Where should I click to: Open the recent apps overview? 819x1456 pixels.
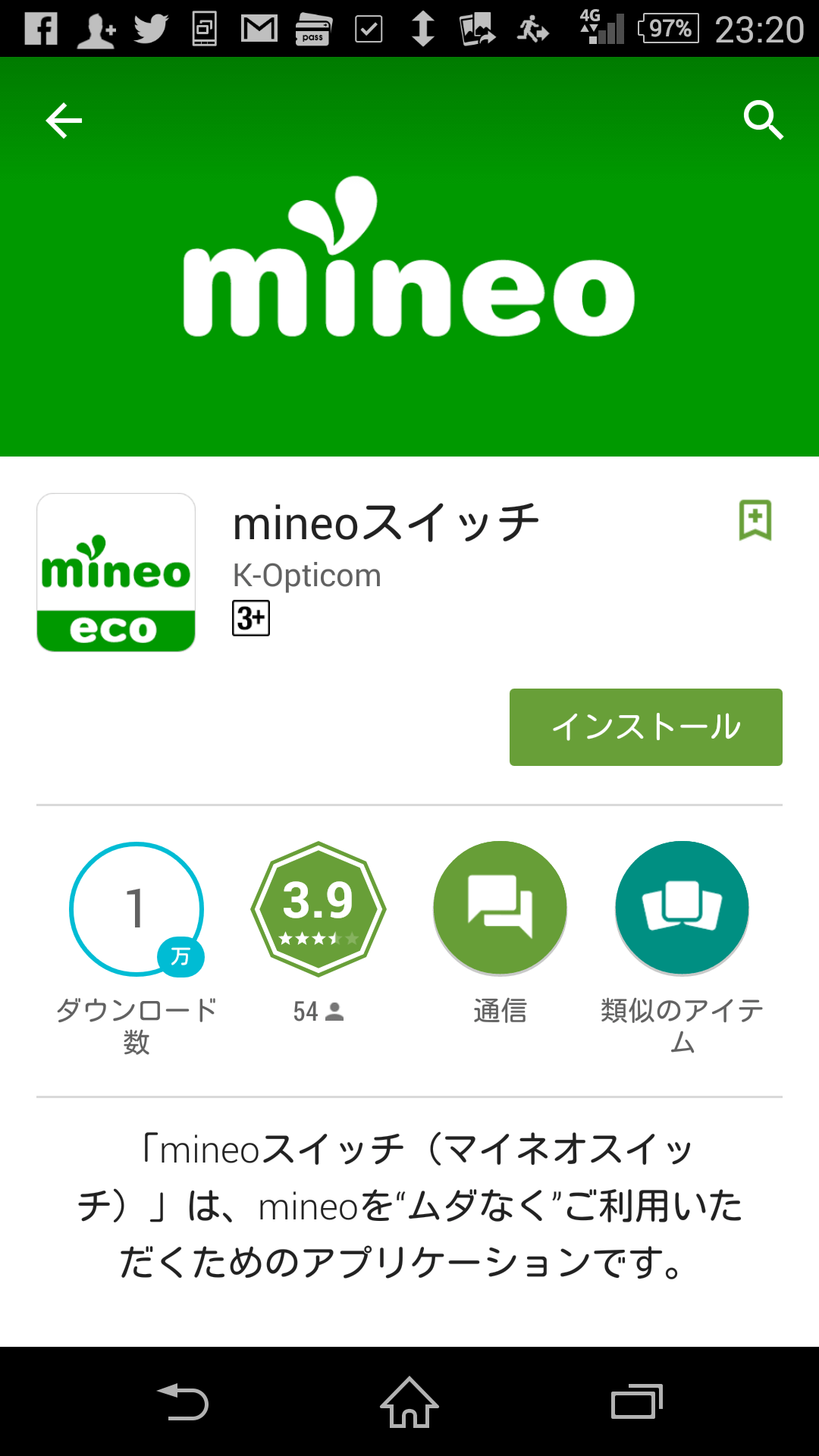(x=637, y=1401)
